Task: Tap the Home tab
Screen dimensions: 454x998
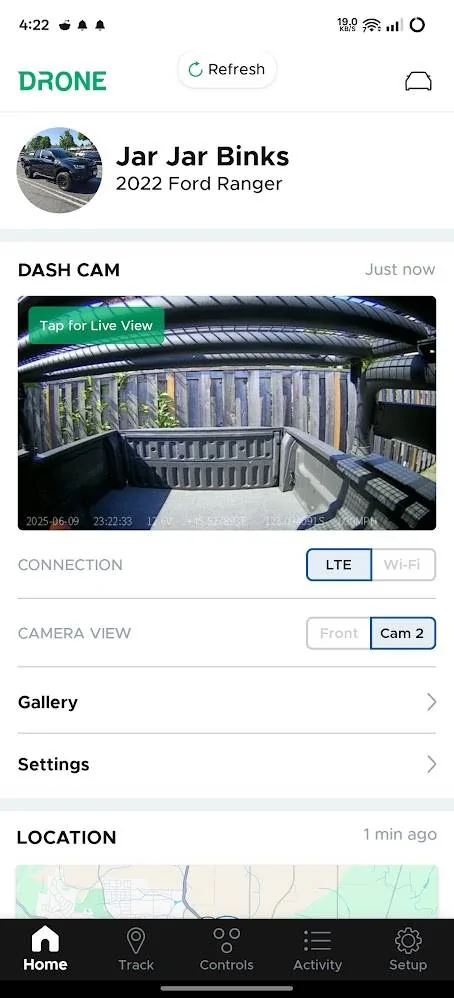Action: pyautogui.click(x=45, y=949)
